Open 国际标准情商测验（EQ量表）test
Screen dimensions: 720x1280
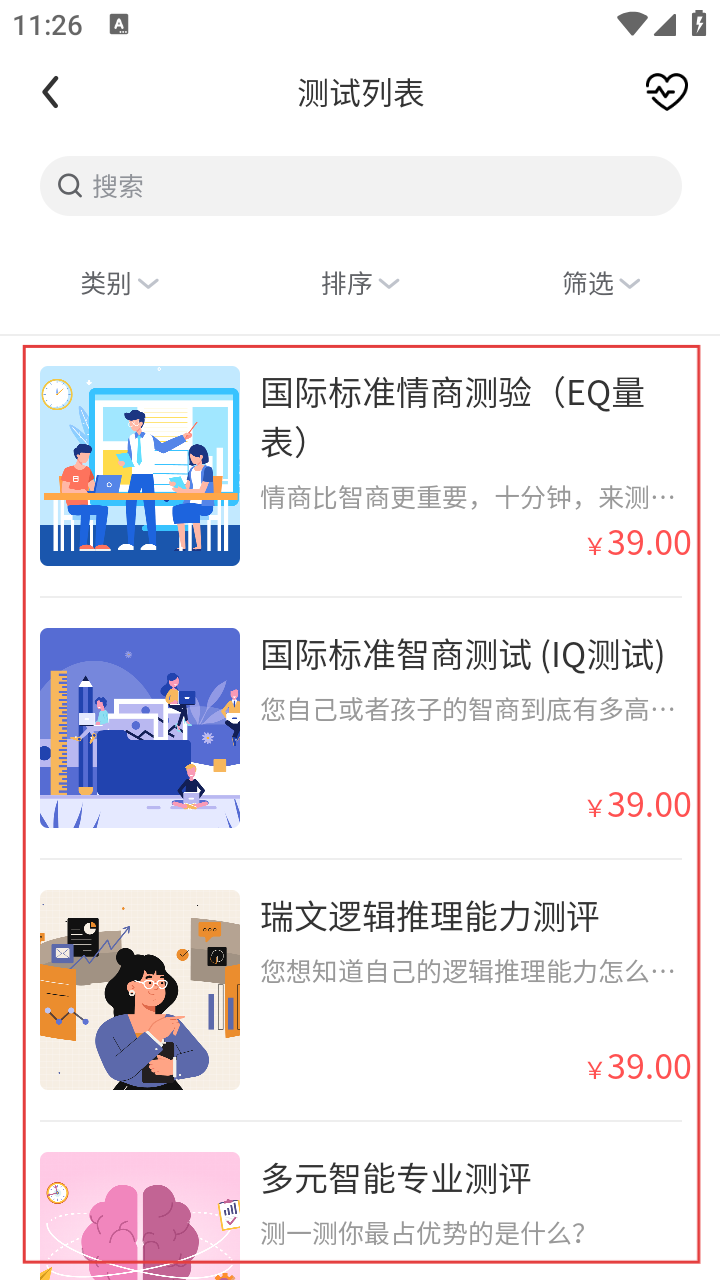click(x=452, y=415)
